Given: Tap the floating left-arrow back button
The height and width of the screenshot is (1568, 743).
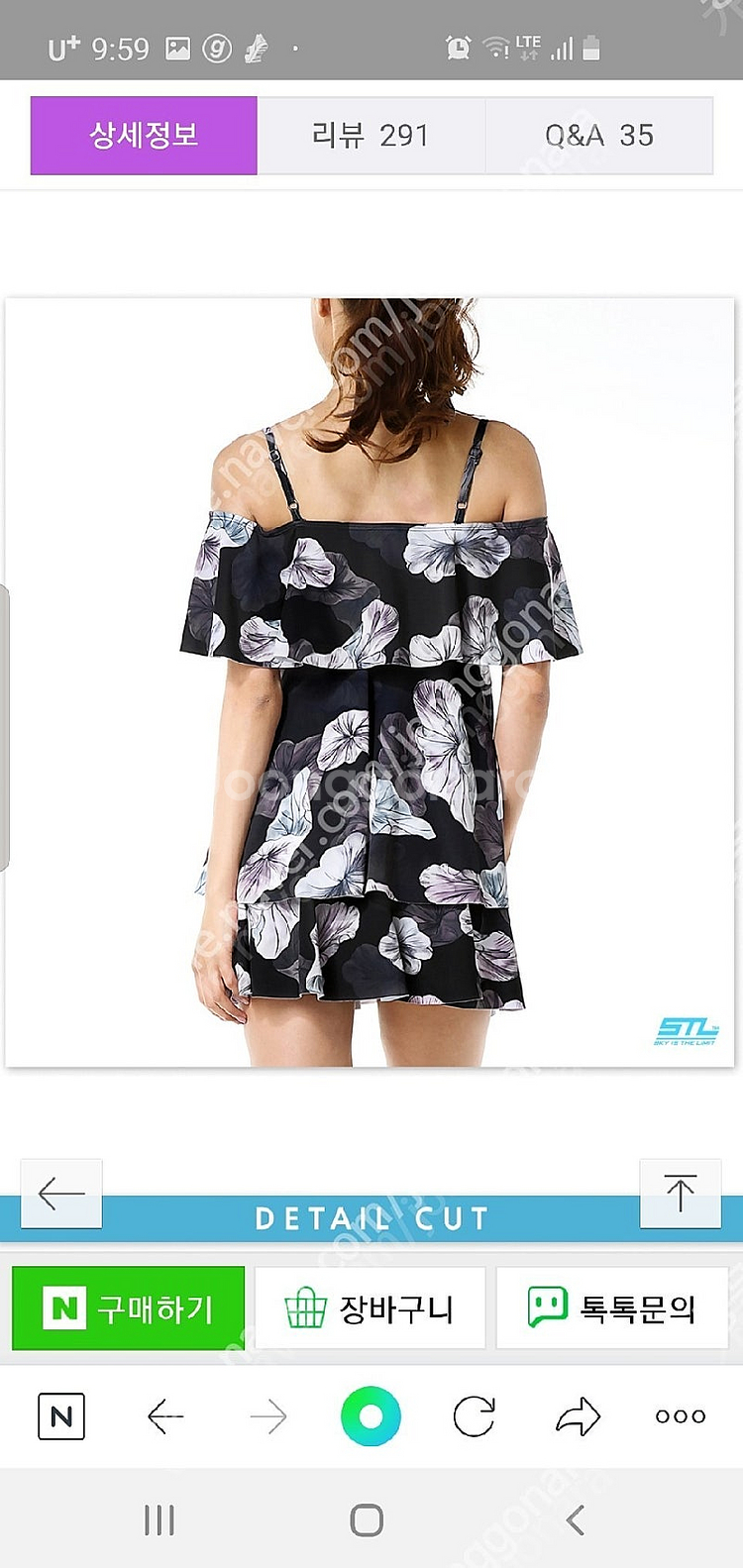Looking at the screenshot, I should (61, 1194).
